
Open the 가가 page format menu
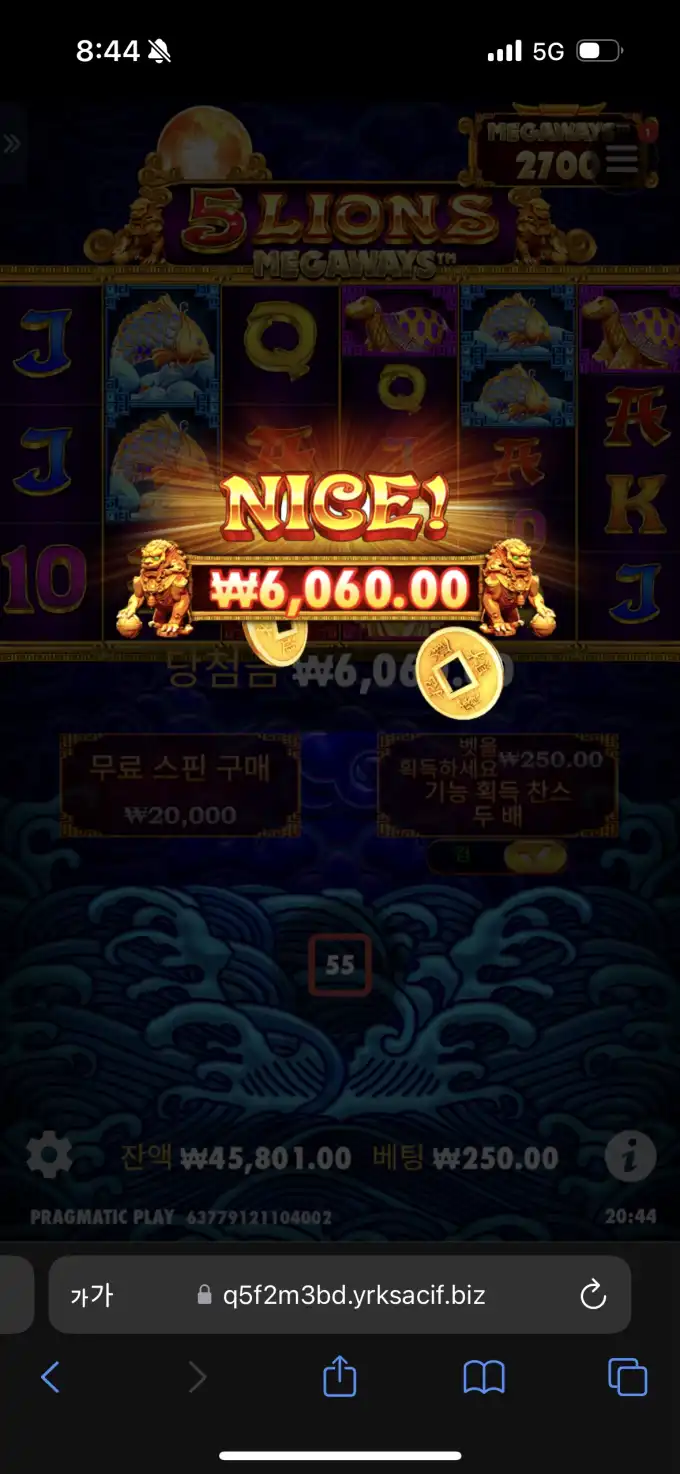91,1296
